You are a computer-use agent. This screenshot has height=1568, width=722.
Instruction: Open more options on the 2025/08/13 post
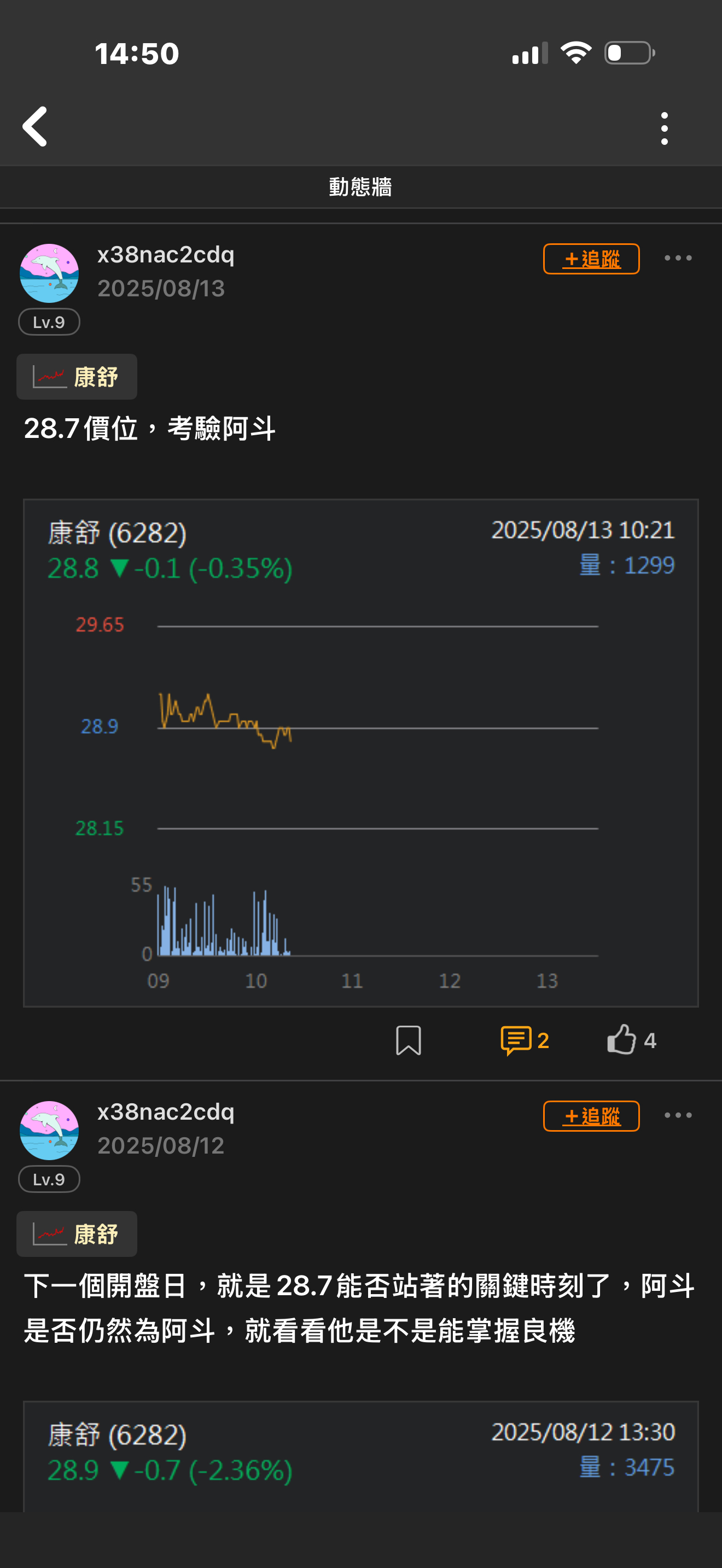coord(678,259)
